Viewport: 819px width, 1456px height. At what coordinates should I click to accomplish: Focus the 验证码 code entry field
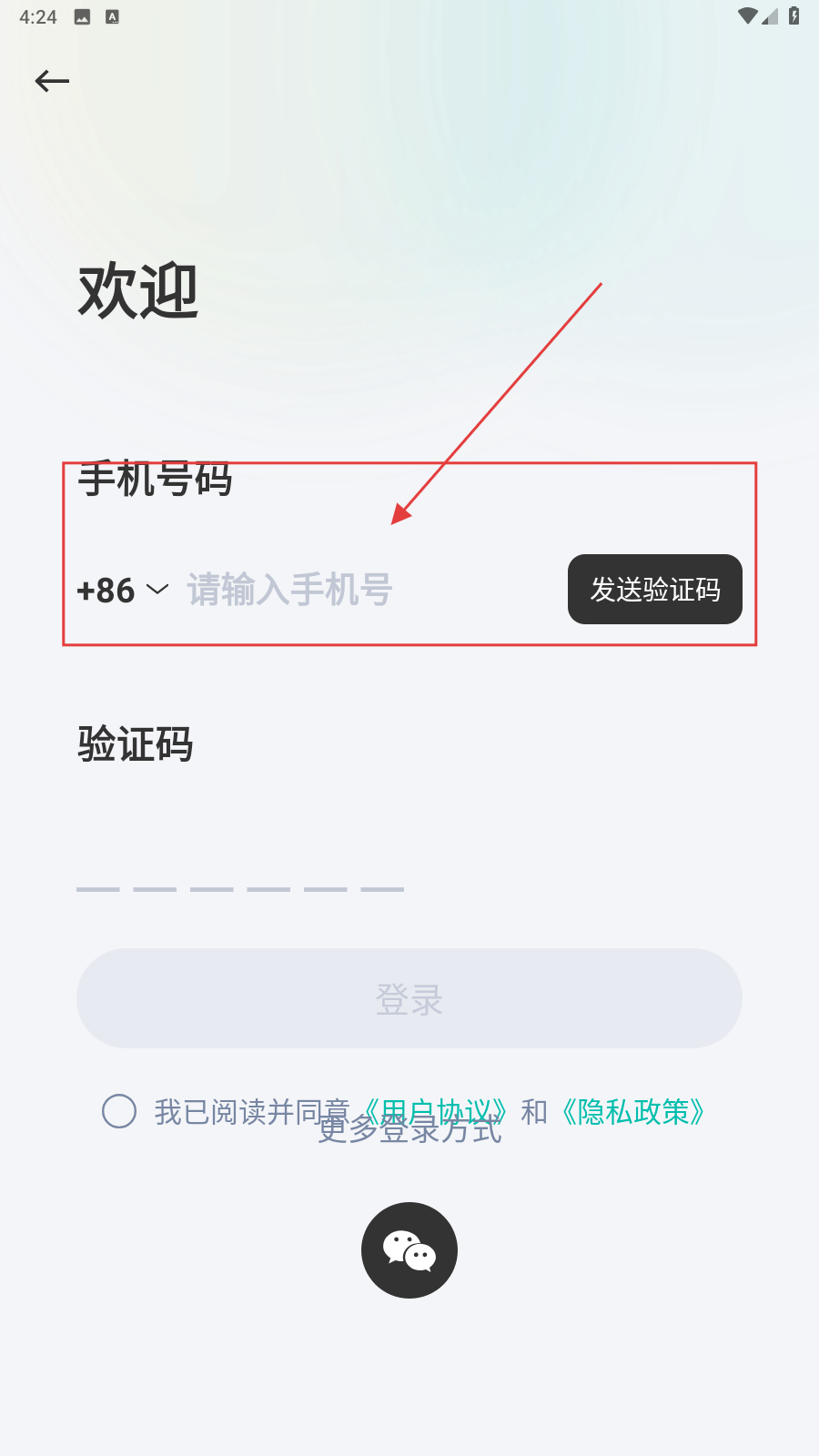click(x=240, y=874)
